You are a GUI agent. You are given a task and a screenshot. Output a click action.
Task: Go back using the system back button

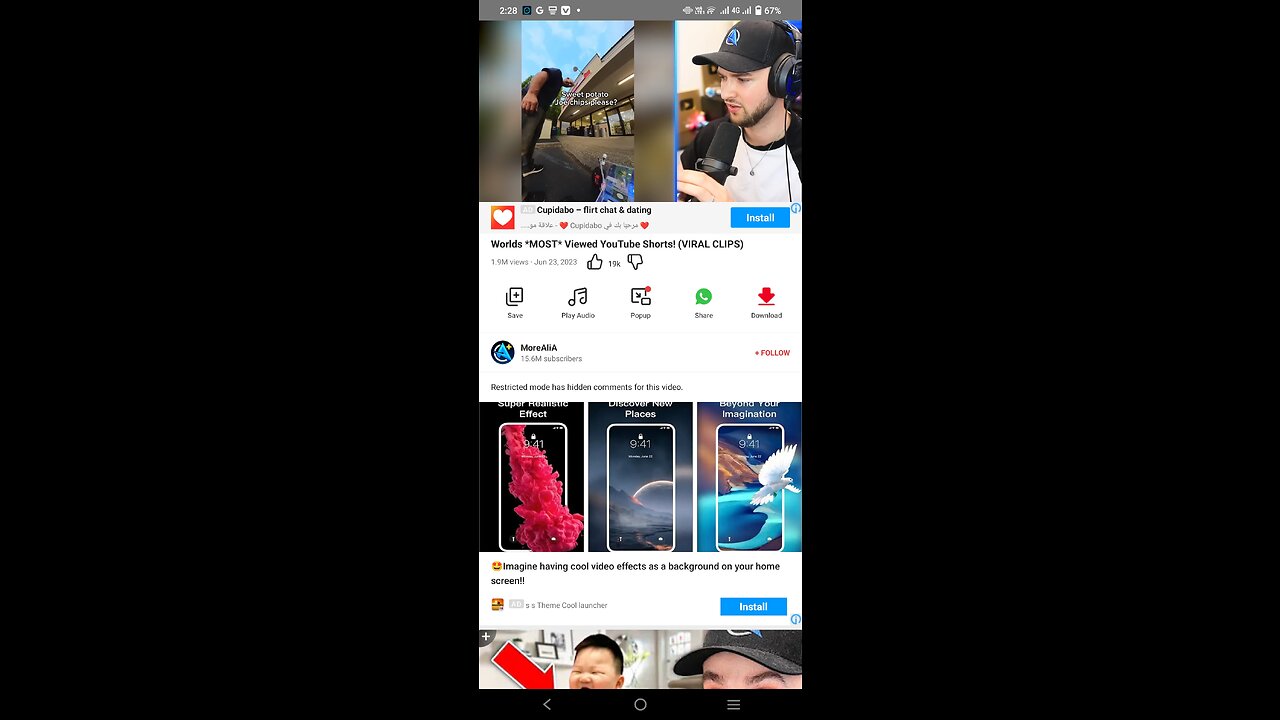click(x=547, y=704)
